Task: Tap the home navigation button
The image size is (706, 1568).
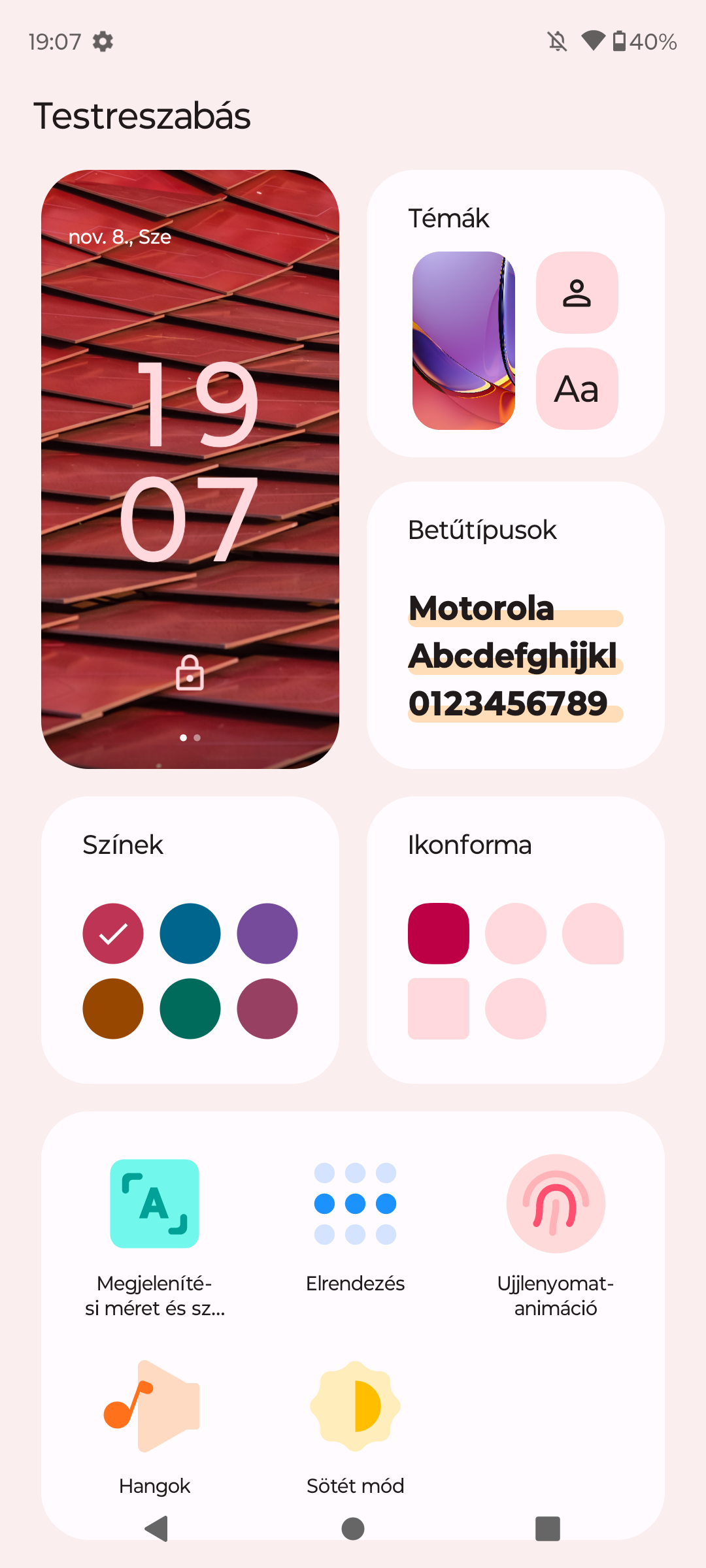Action: (x=353, y=1529)
